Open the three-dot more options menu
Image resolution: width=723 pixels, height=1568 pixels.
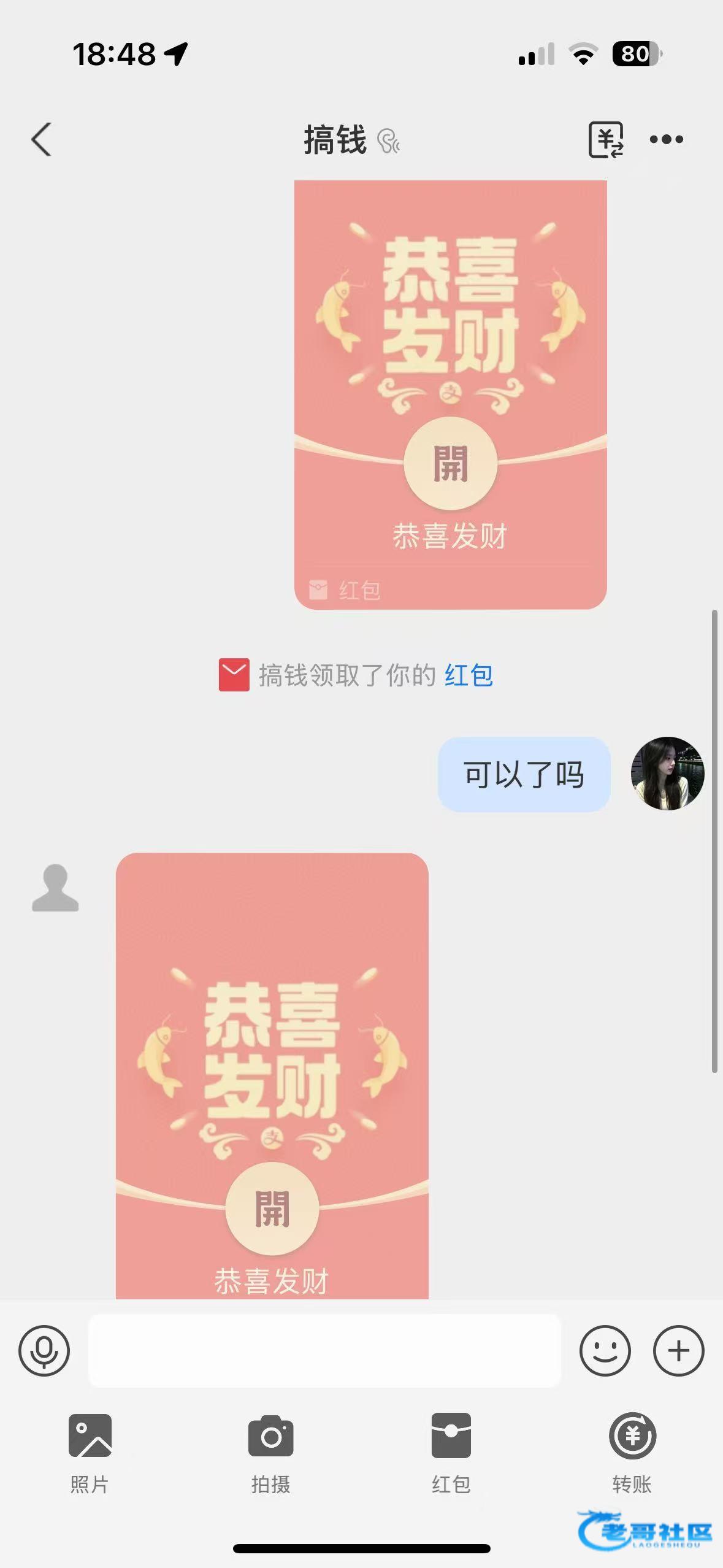click(x=667, y=140)
